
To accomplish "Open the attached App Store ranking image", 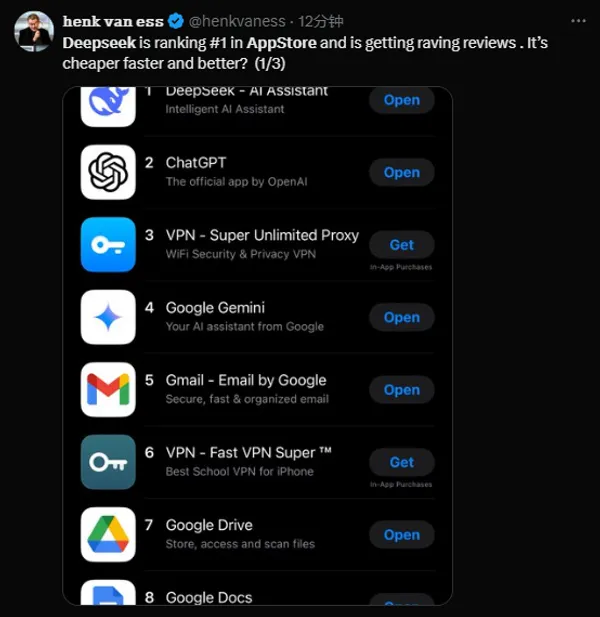I will (x=257, y=345).
